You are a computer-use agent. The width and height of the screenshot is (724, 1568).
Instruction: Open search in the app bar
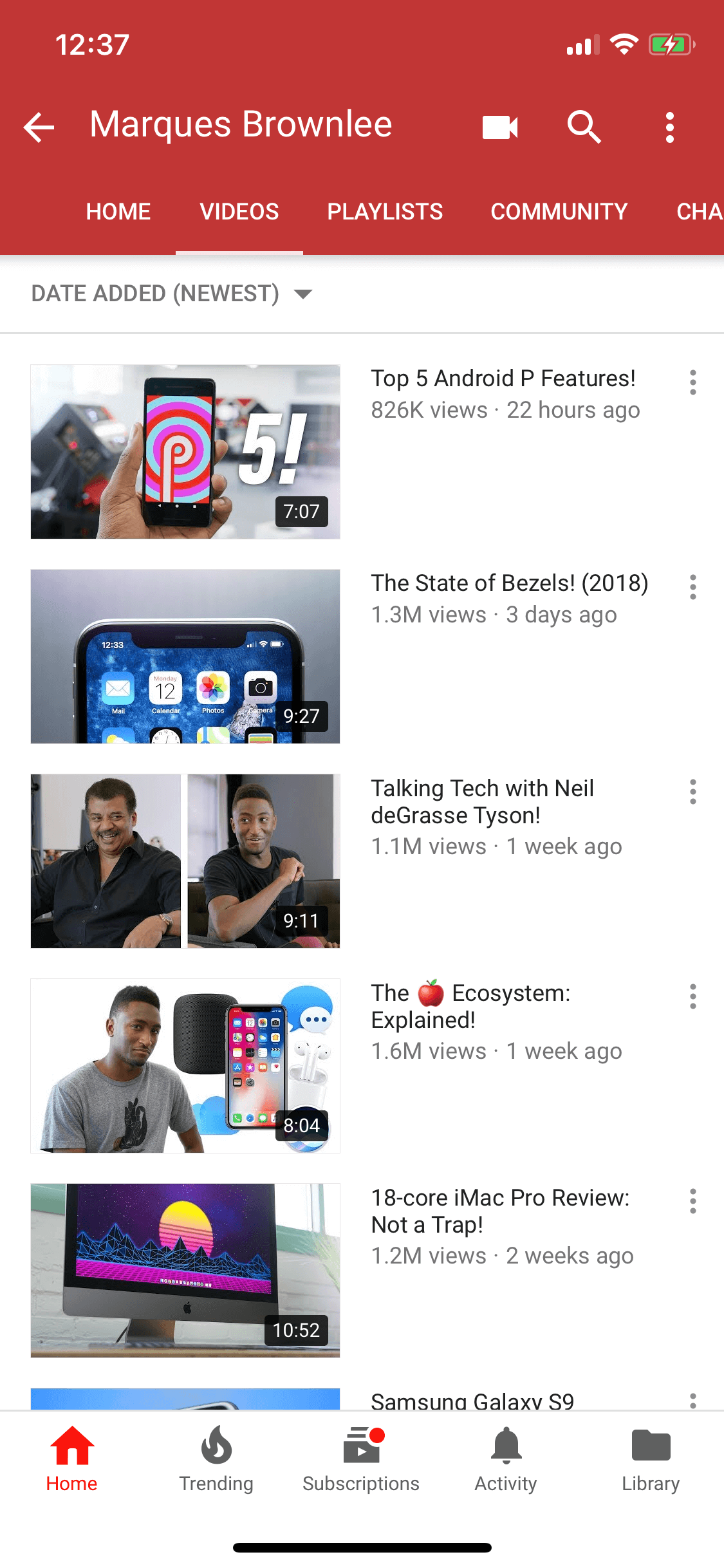click(x=584, y=126)
